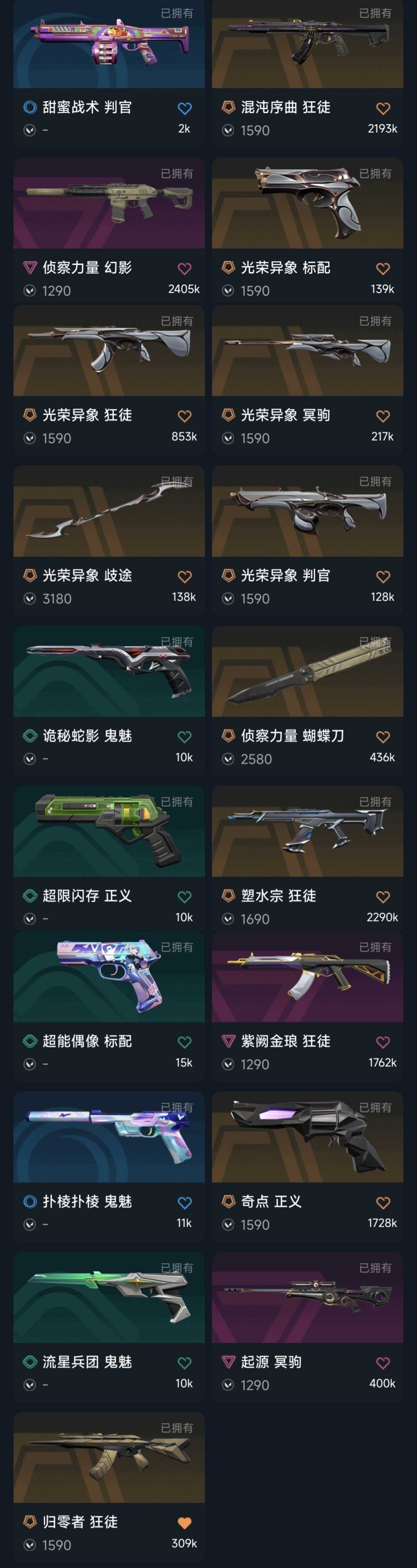Tap the heart on 光荣异象 冥驹
Viewport: 417px width, 1568px height.
coord(383,416)
